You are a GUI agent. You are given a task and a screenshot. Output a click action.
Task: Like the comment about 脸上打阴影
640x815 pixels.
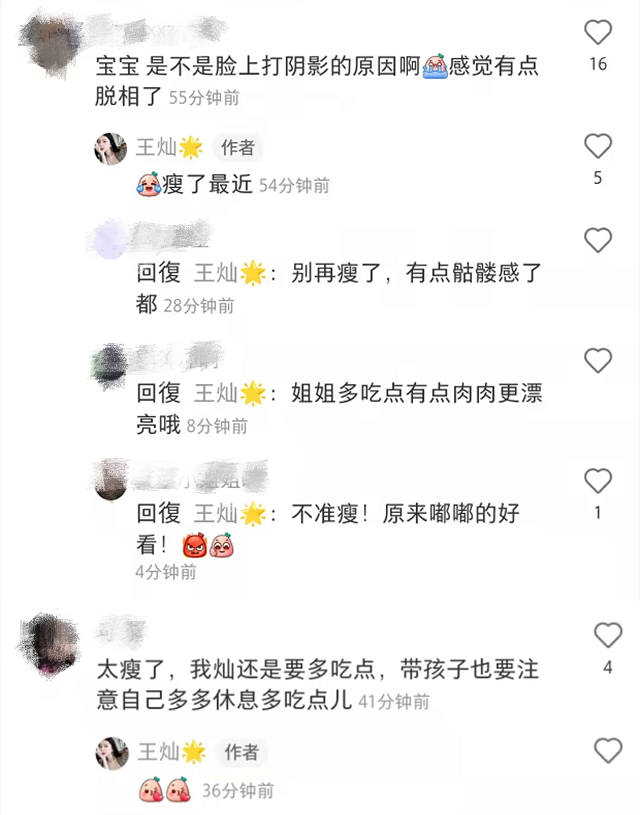597,33
